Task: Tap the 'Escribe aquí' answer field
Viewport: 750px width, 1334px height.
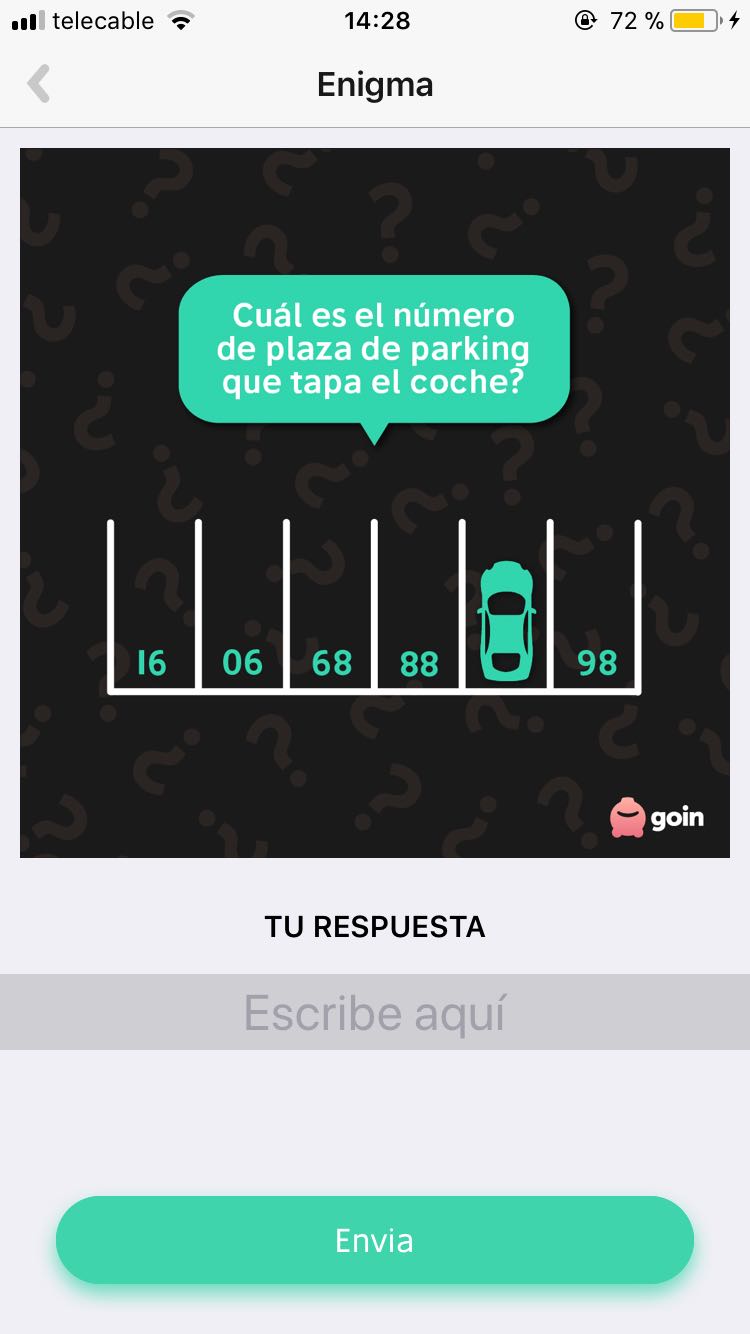Action: coord(375,1012)
